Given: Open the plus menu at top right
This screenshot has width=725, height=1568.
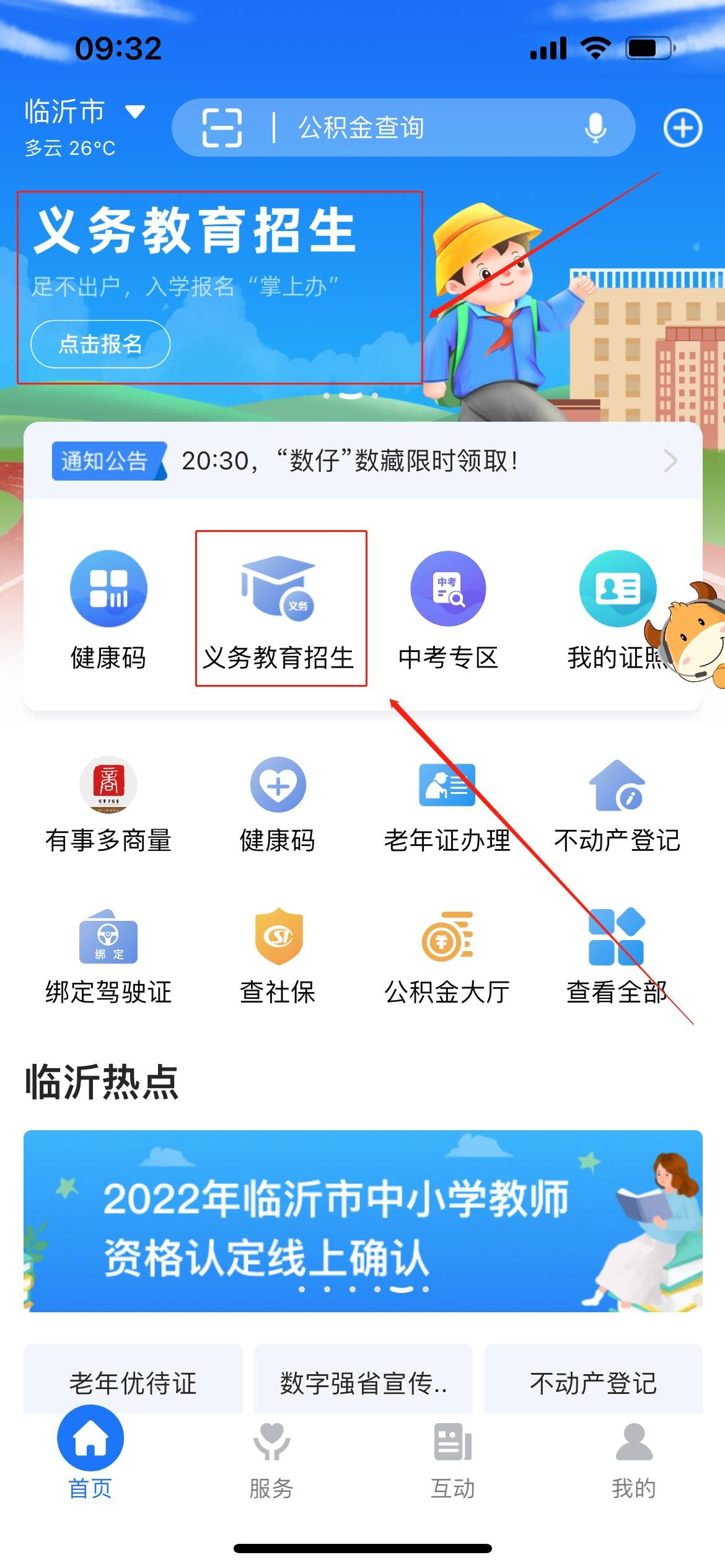Looking at the screenshot, I should (682, 128).
